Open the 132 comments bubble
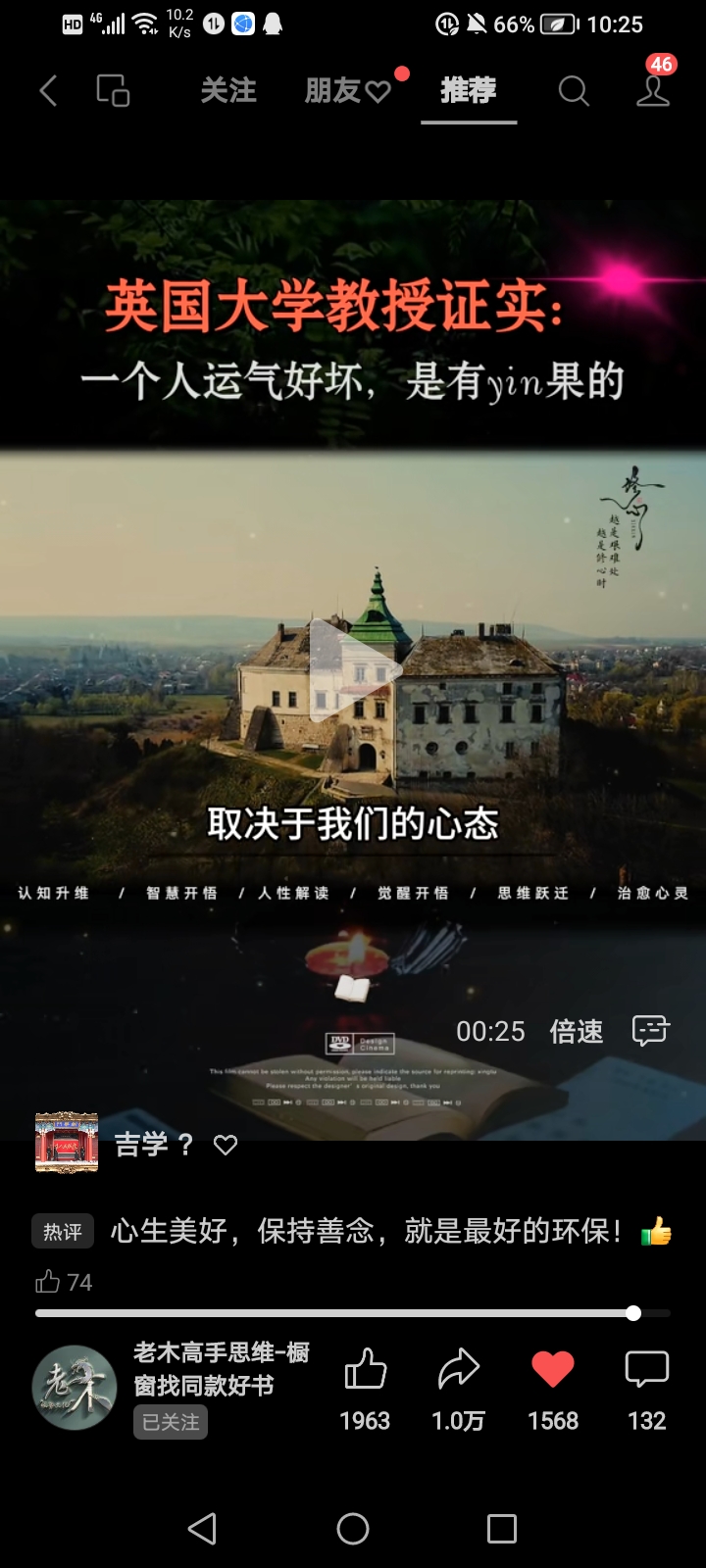 [x=646, y=1370]
